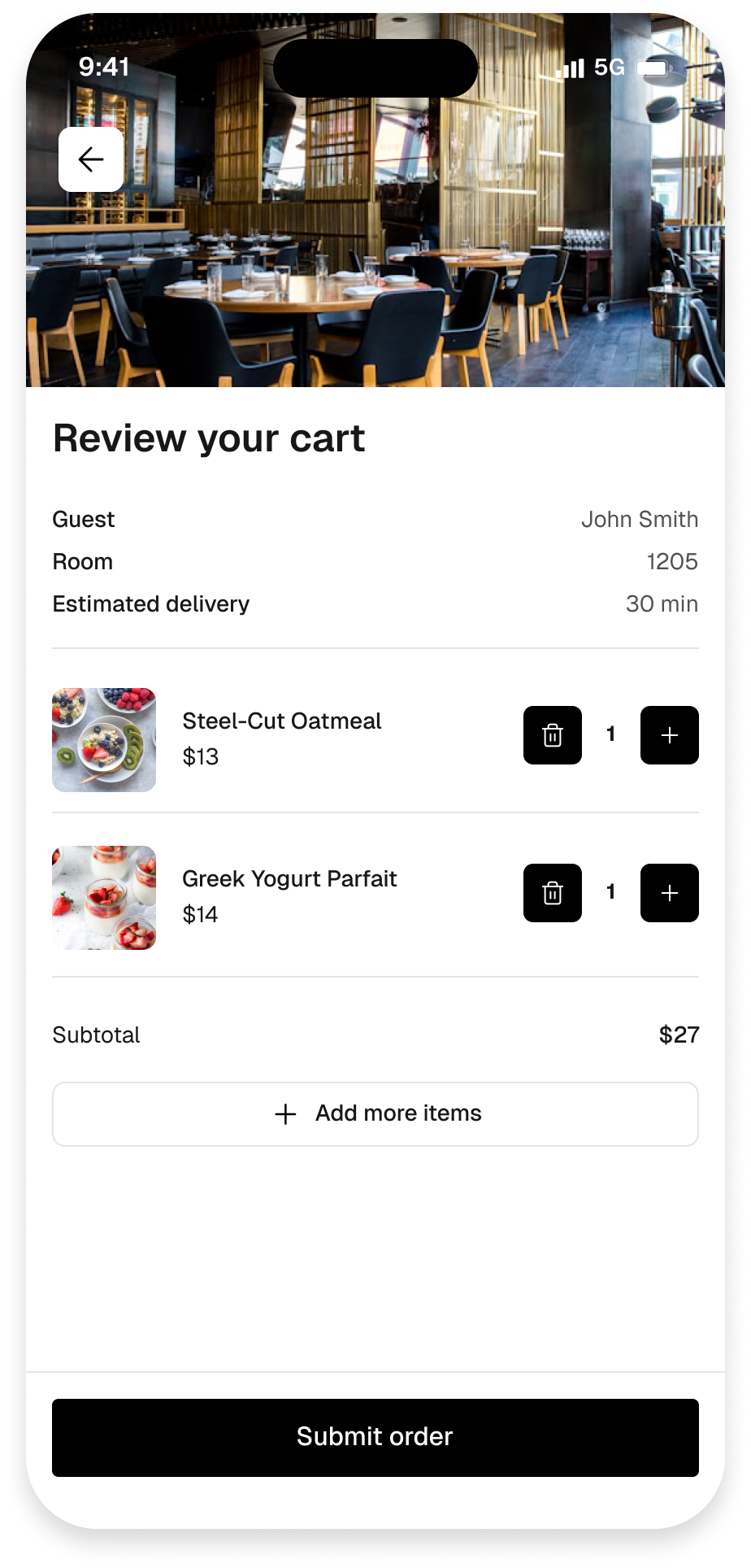
Task: Tap the back arrow over the restaurant photo
Action: (90, 159)
